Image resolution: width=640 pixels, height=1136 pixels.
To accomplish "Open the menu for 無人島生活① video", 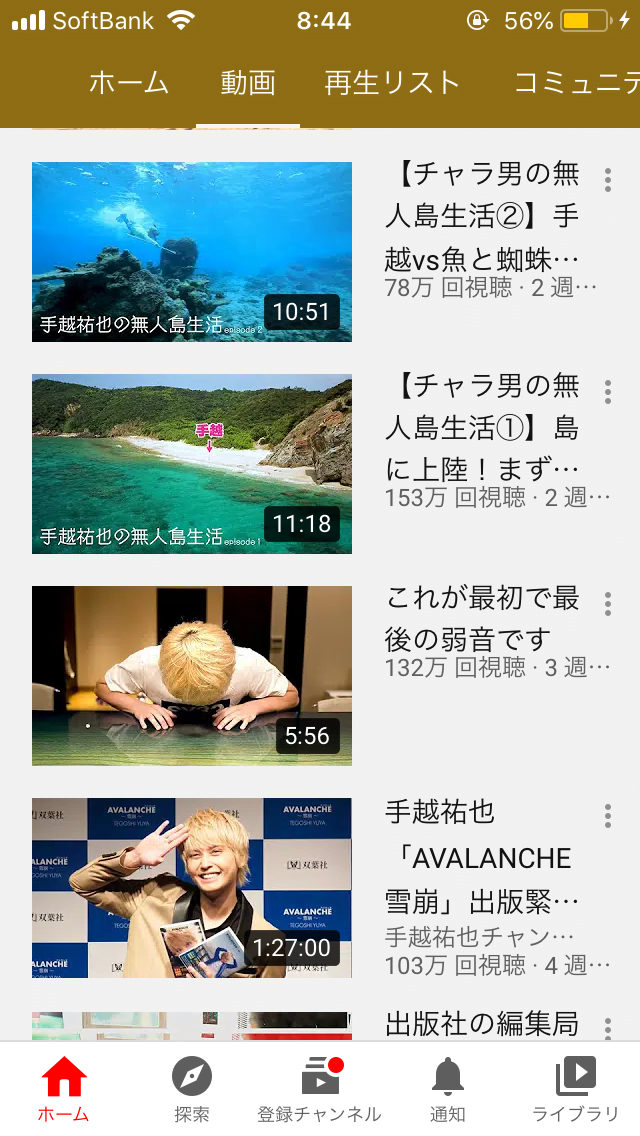I will 607,392.
